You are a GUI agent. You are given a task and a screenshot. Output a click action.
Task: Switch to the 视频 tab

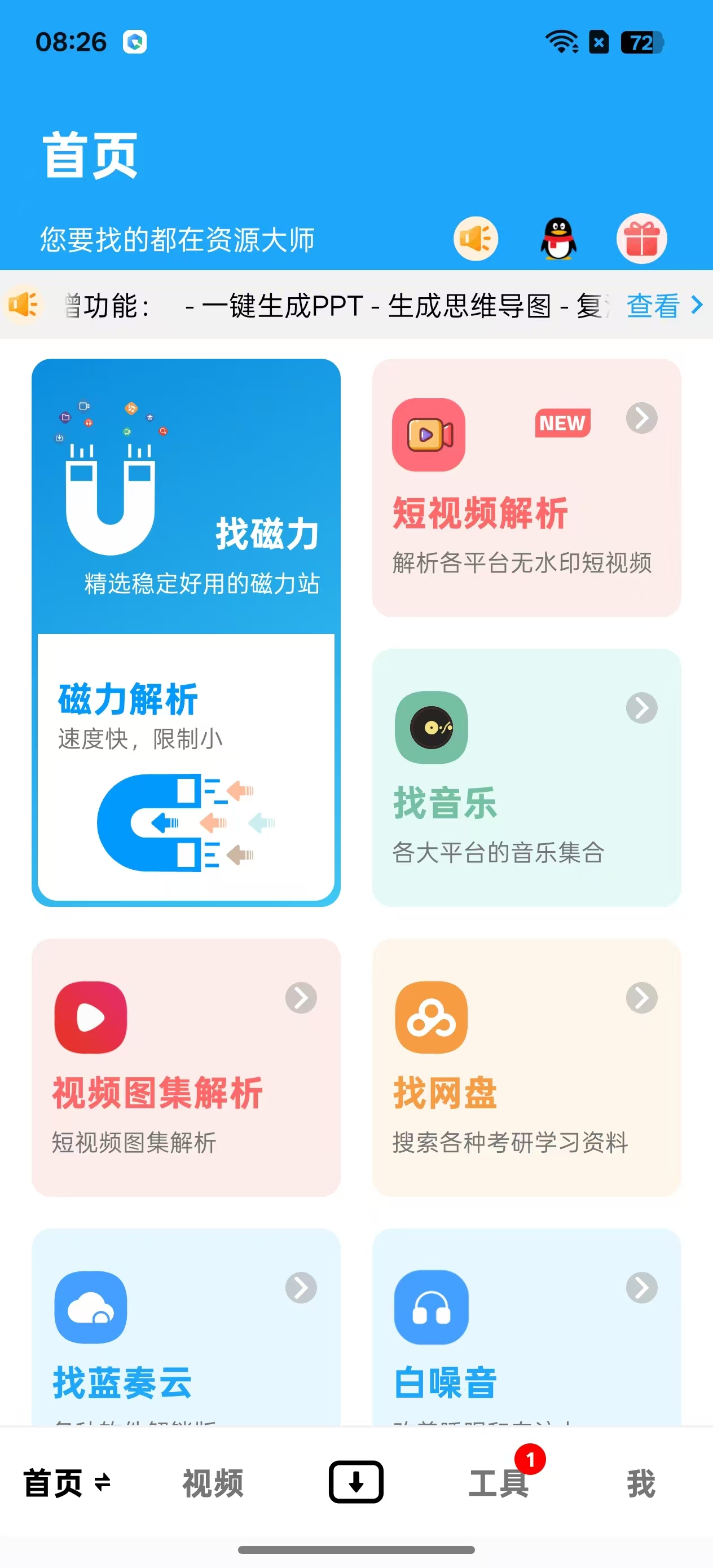[213, 1483]
